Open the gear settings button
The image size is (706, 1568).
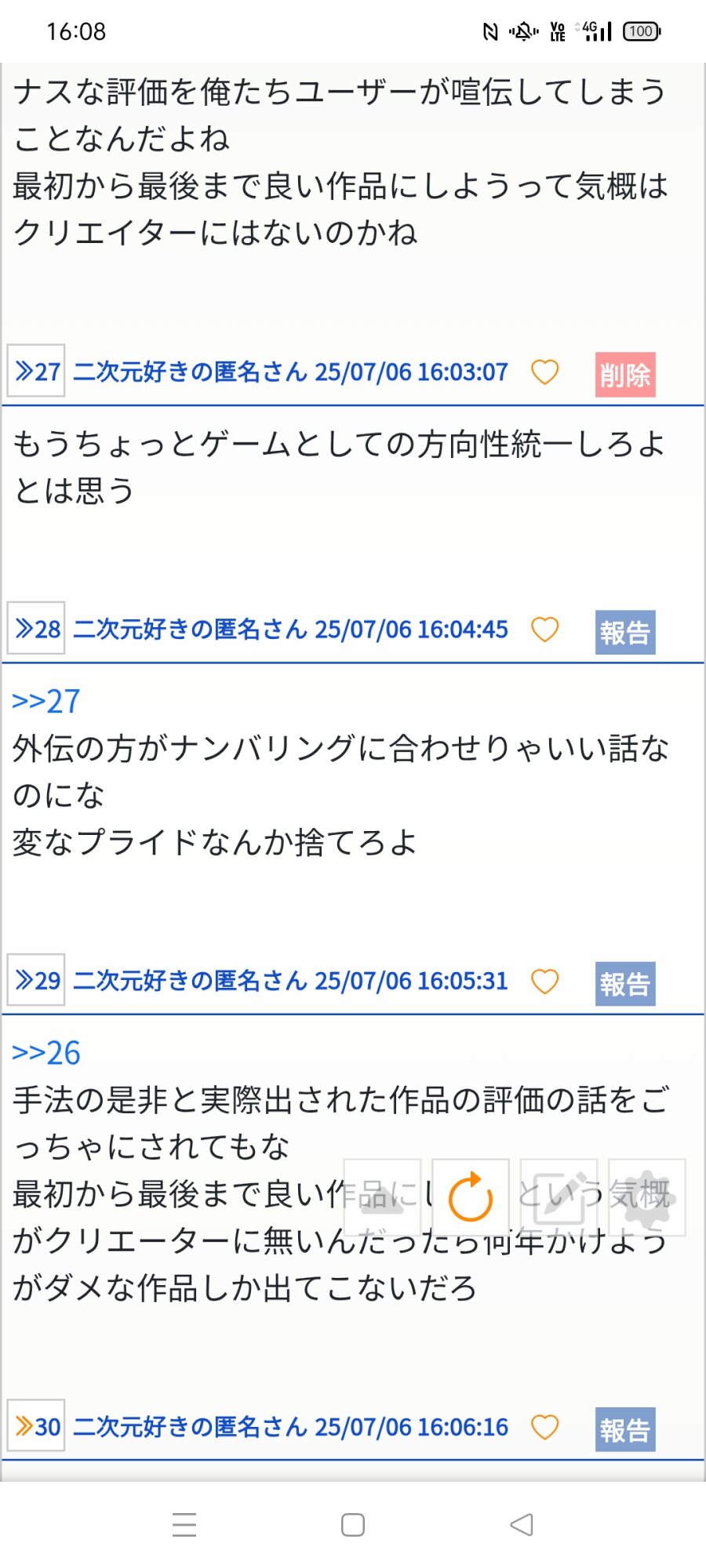tap(647, 1197)
